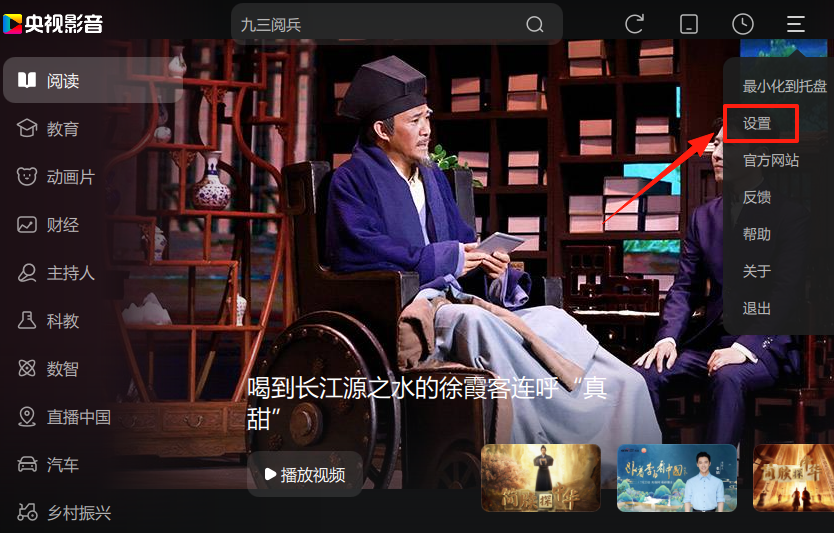Open the 帮助 menu entry
Image resolution: width=834 pixels, height=533 pixels.
757,234
